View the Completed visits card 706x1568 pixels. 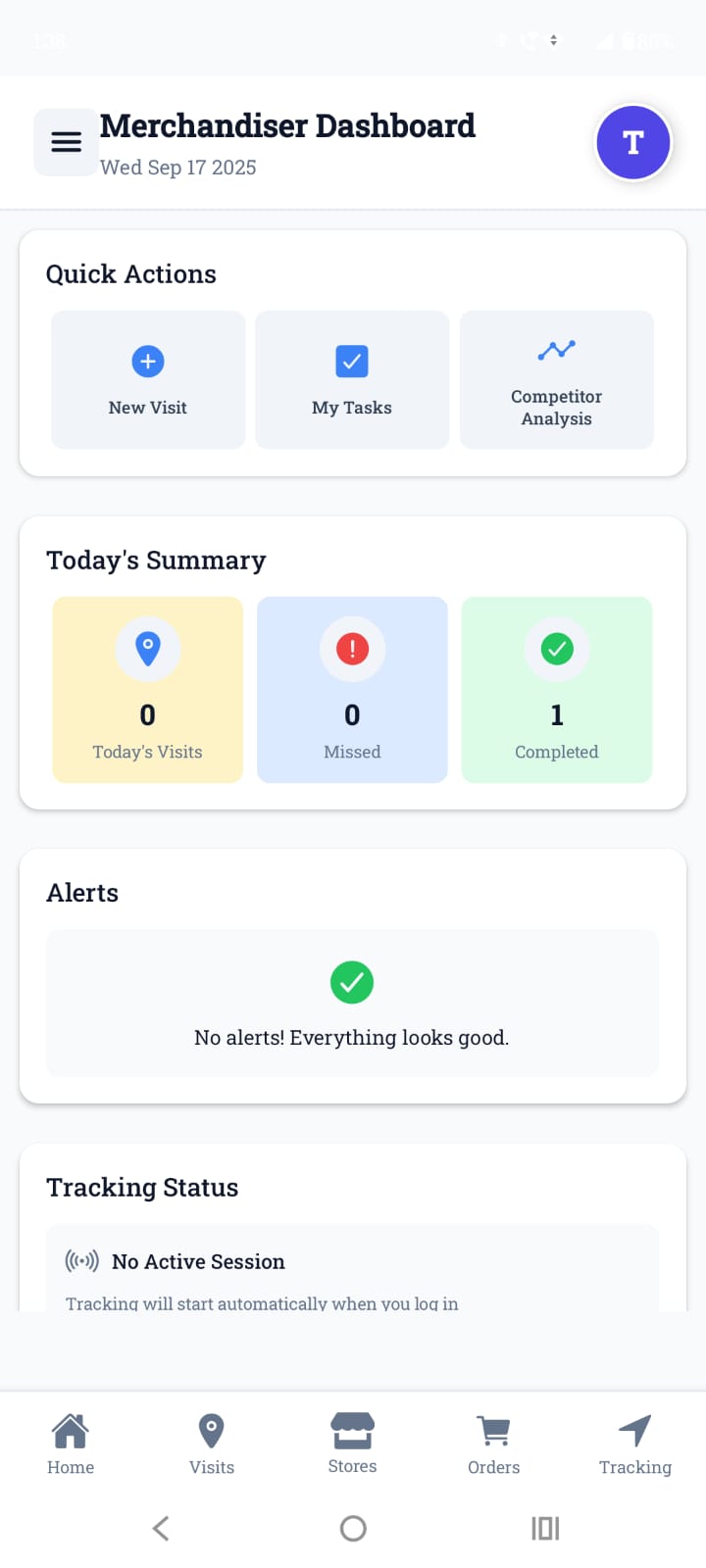point(556,690)
